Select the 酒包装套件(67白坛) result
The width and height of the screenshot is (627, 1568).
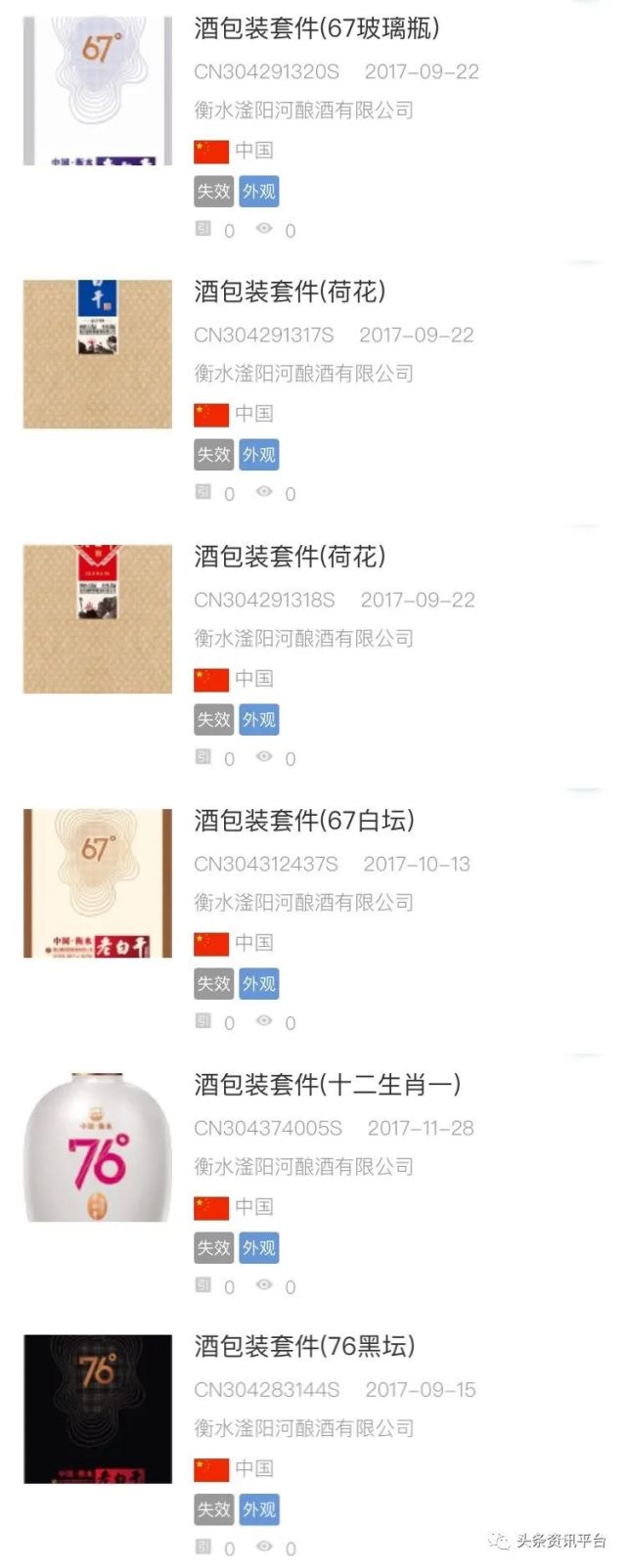(303, 821)
